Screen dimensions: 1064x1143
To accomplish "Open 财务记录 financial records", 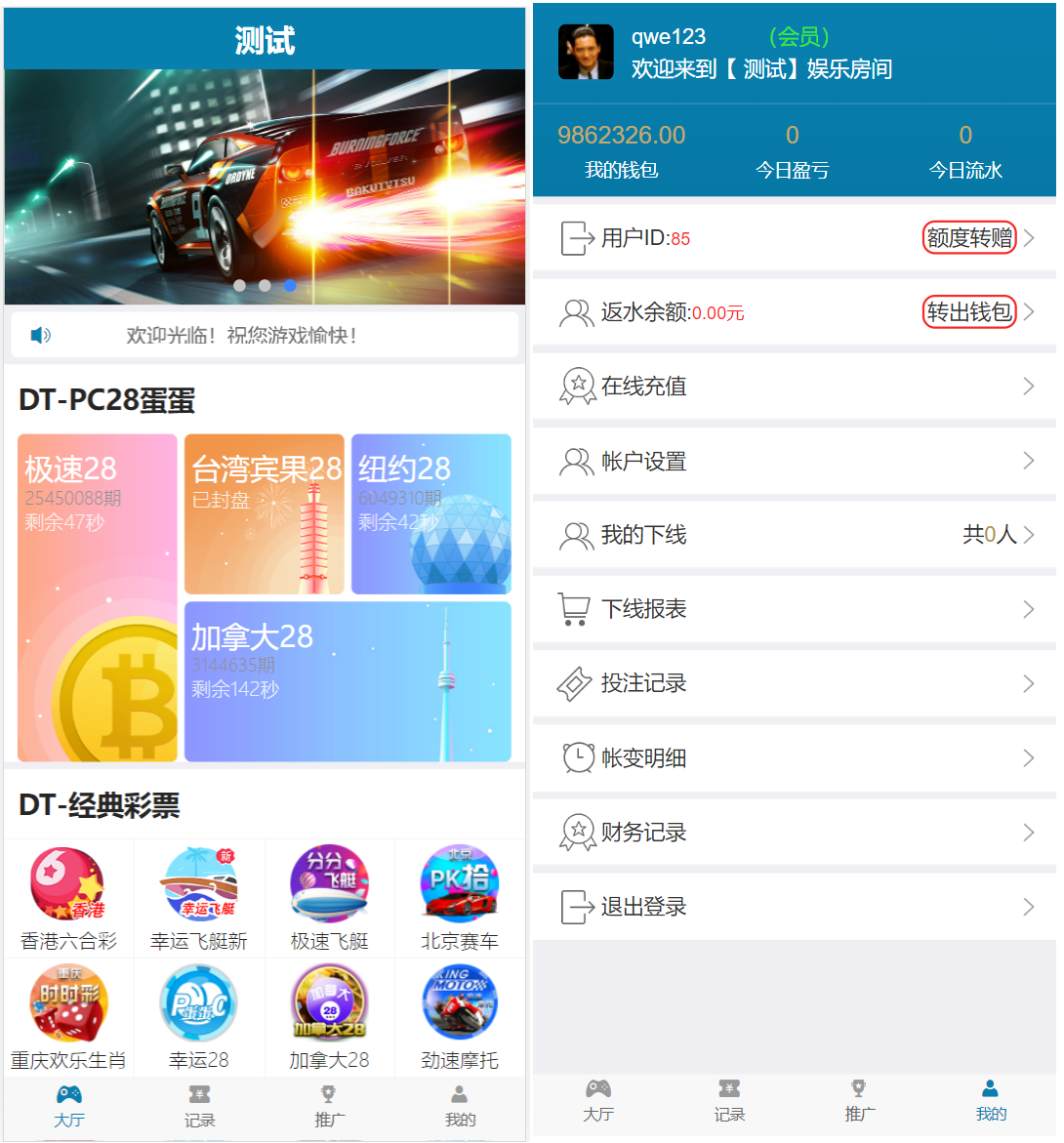I will pos(794,832).
